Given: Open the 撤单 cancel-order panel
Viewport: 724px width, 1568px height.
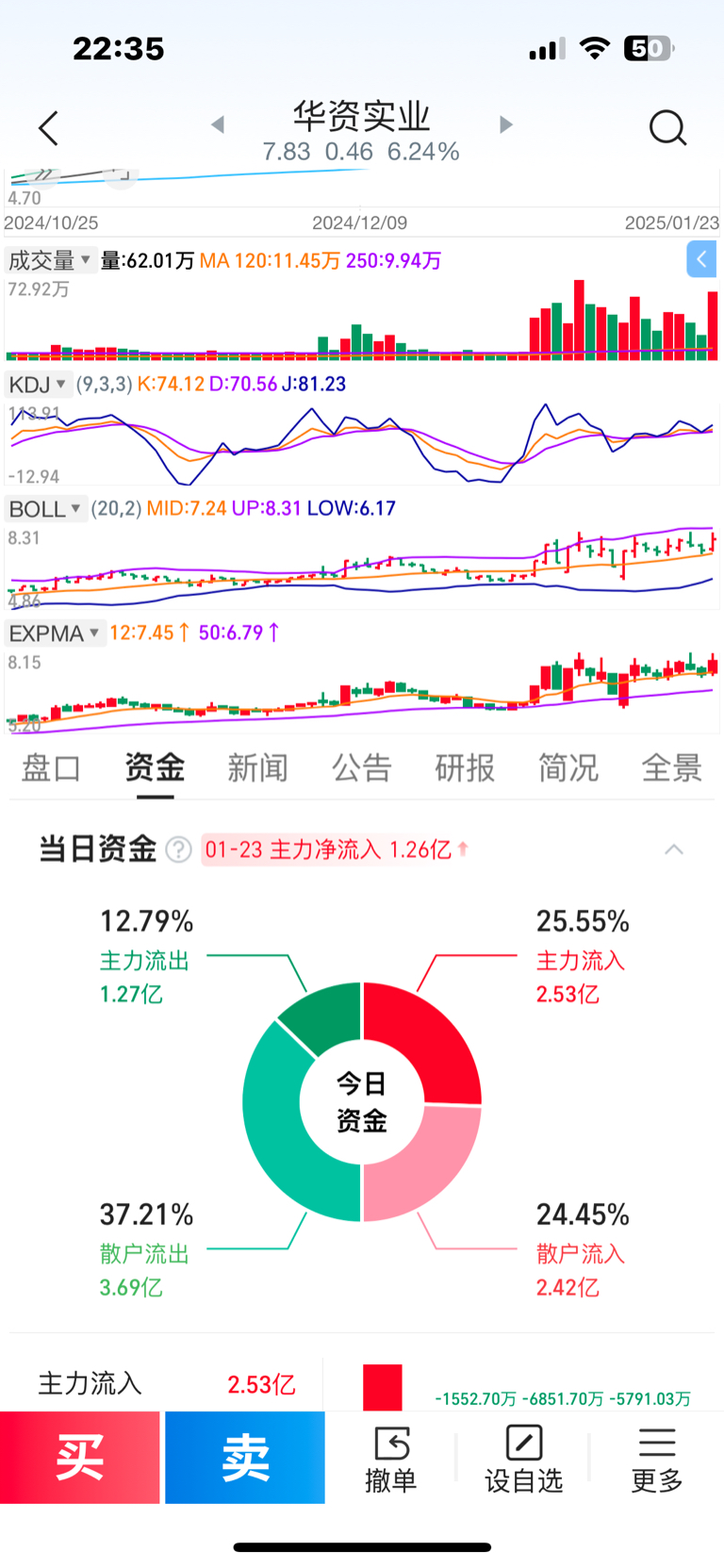Looking at the screenshot, I should tap(391, 1457).
